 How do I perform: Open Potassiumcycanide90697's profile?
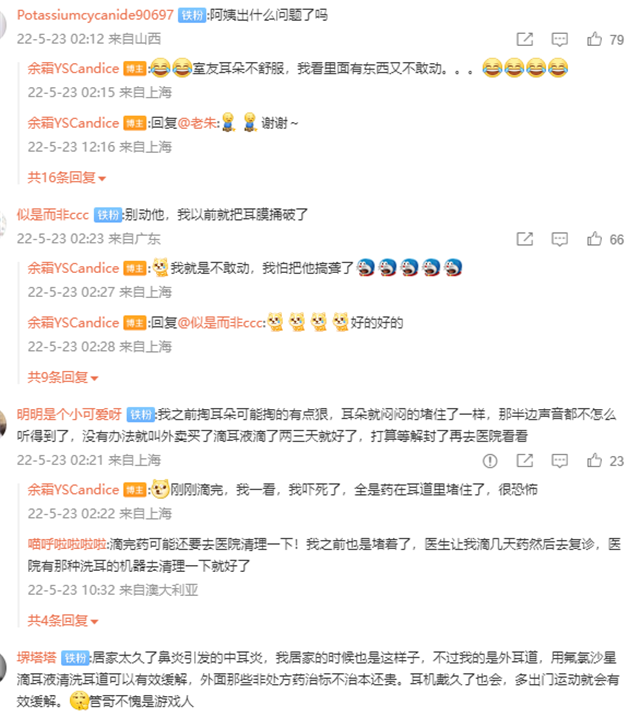point(95,15)
